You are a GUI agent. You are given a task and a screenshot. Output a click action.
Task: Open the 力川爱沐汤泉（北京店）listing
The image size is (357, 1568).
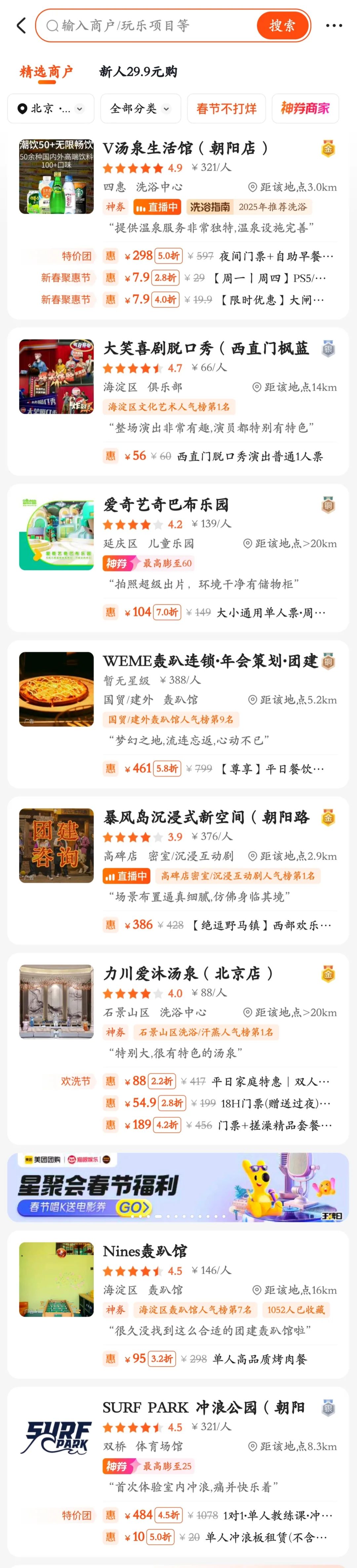coord(188,973)
